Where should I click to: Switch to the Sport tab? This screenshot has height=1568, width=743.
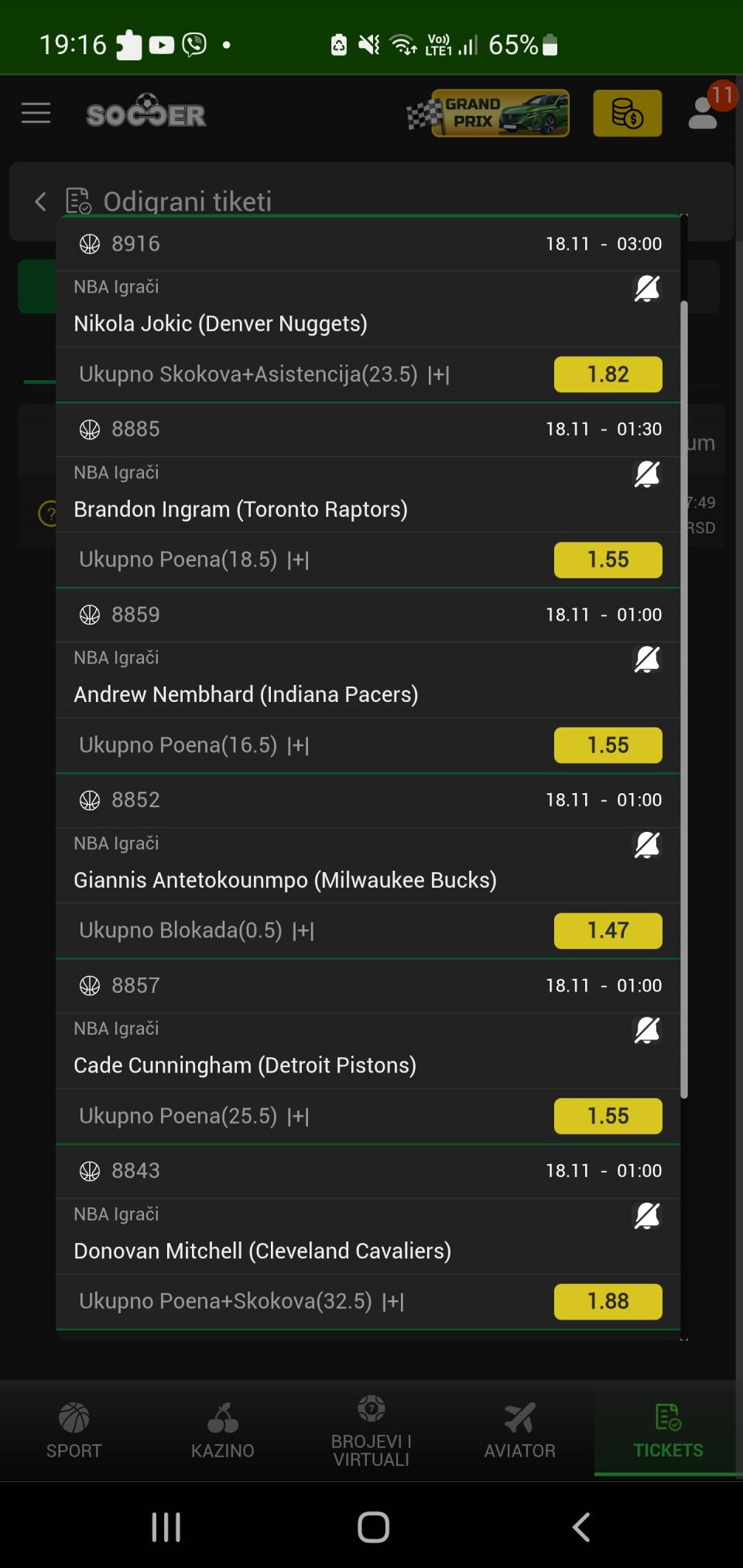pyautogui.click(x=74, y=1430)
